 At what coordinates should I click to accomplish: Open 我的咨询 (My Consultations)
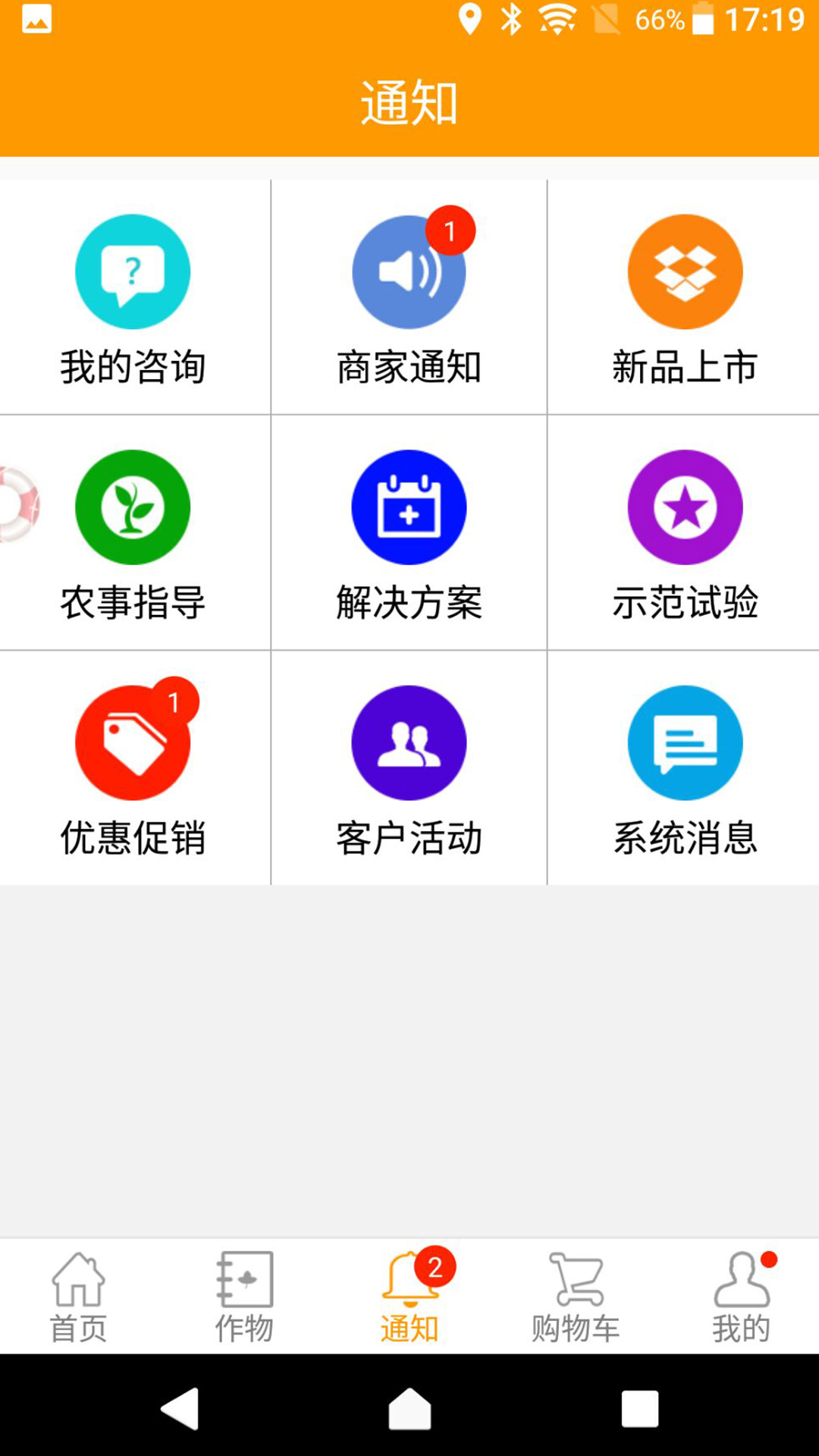click(x=133, y=297)
